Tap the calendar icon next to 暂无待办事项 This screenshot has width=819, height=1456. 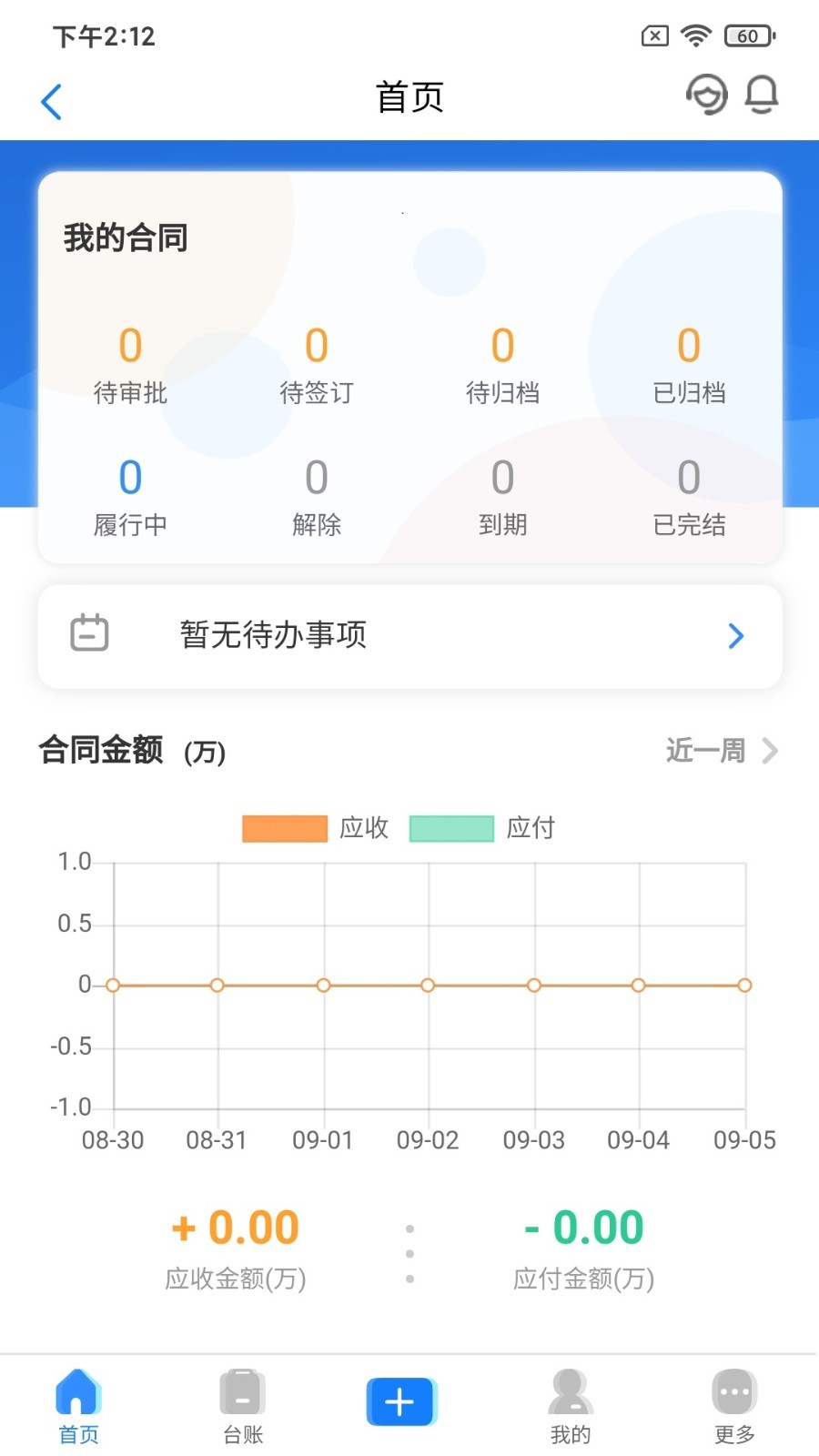point(88,634)
